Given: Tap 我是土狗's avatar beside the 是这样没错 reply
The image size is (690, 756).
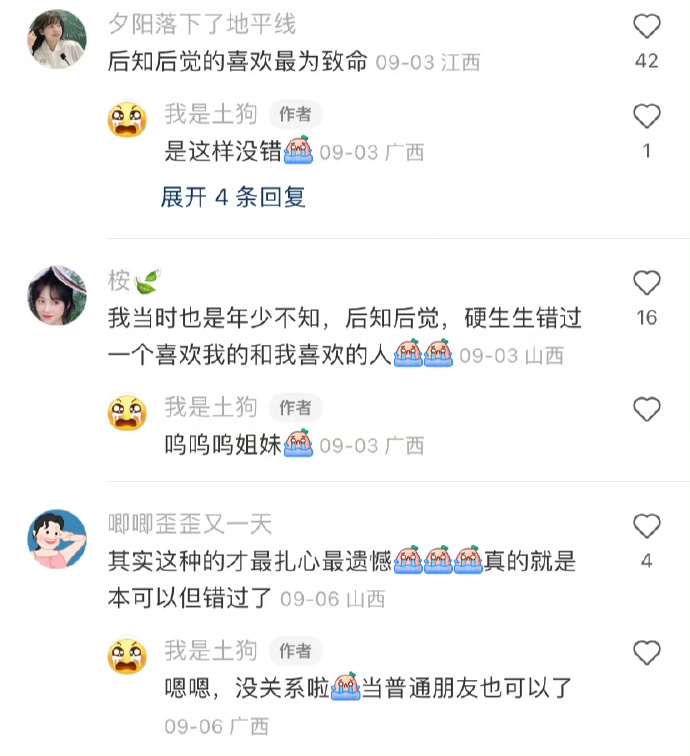Looking at the screenshot, I should (x=128, y=120).
